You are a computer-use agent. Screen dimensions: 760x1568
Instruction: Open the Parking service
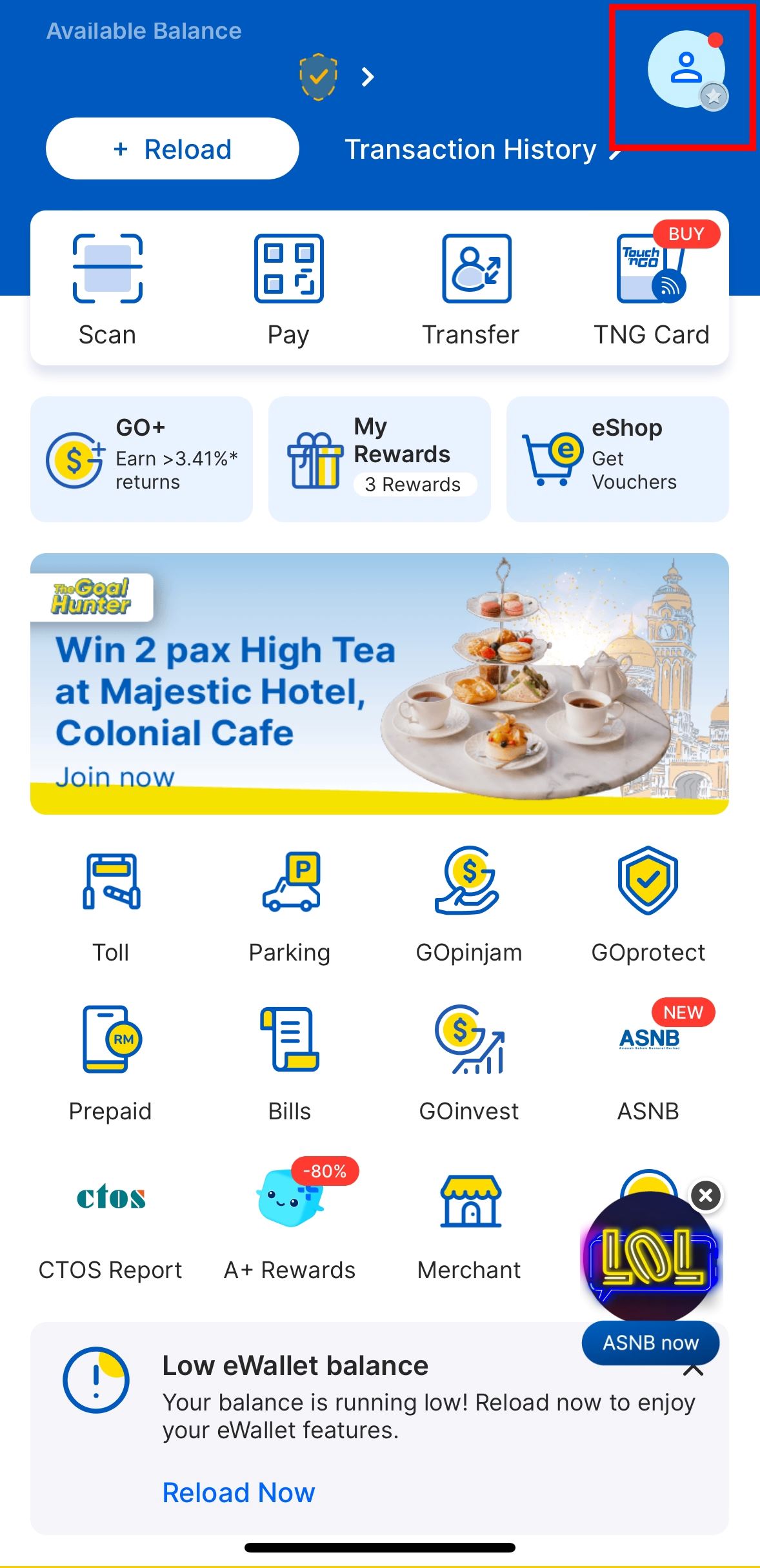(290, 905)
